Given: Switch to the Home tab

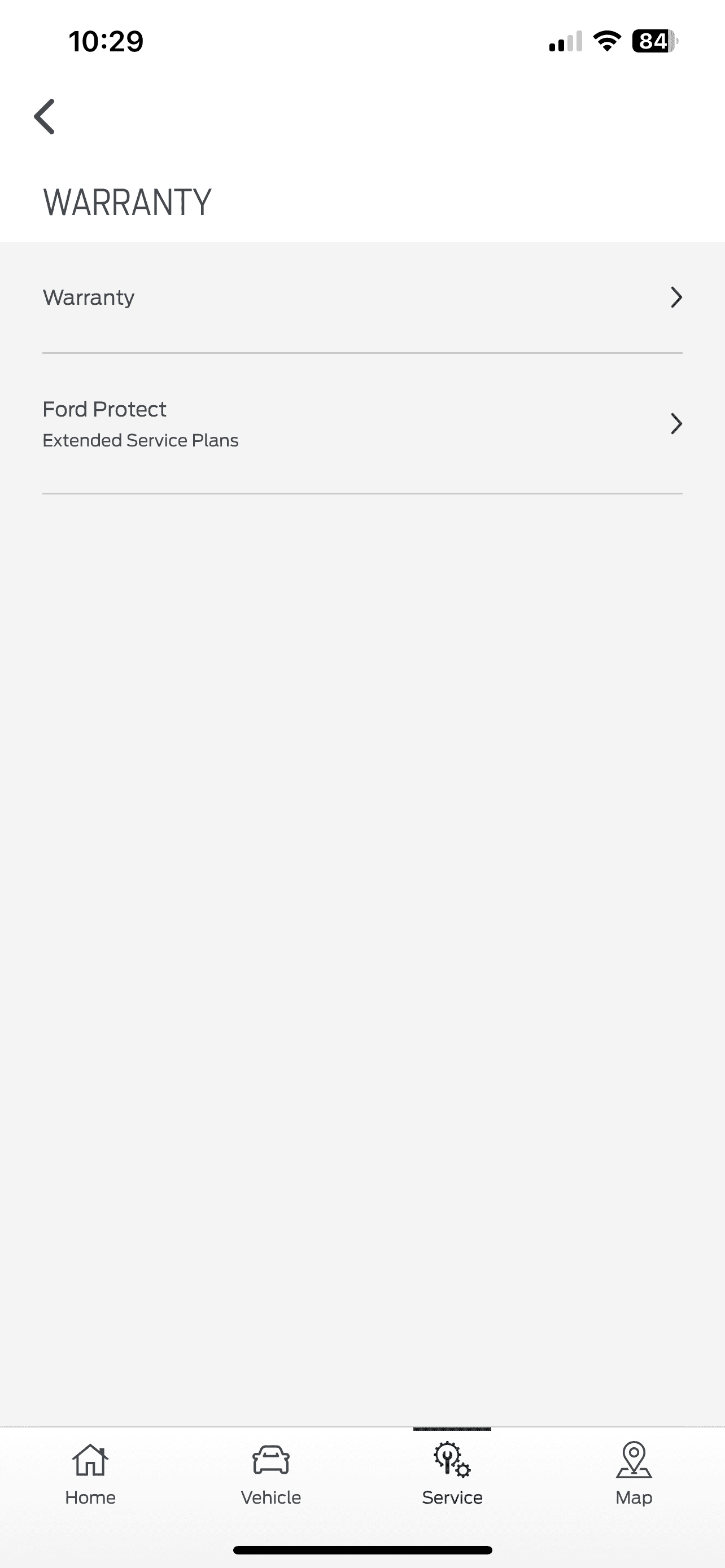Looking at the screenshot, I should coord(90,1473).
